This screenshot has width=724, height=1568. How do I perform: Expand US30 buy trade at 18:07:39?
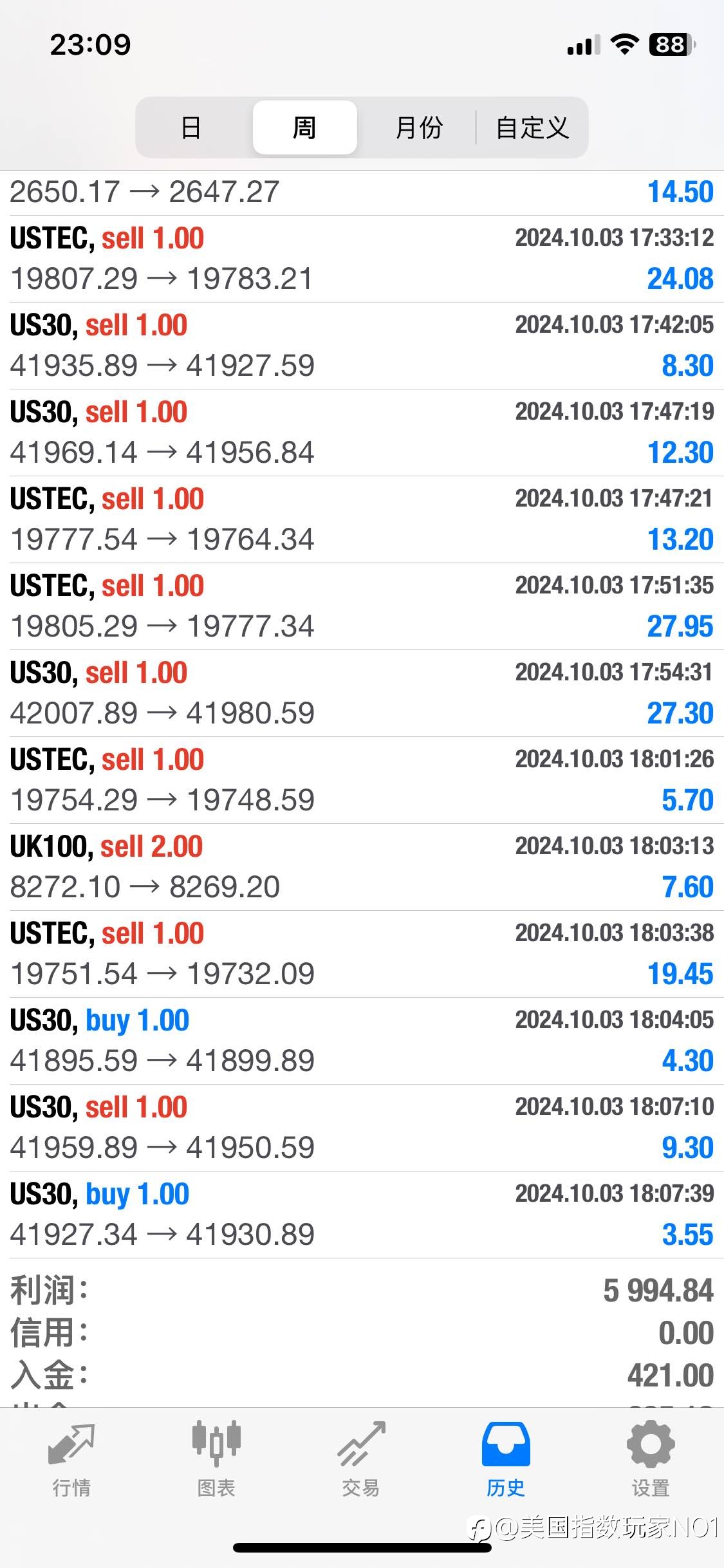coord(362,1215)
